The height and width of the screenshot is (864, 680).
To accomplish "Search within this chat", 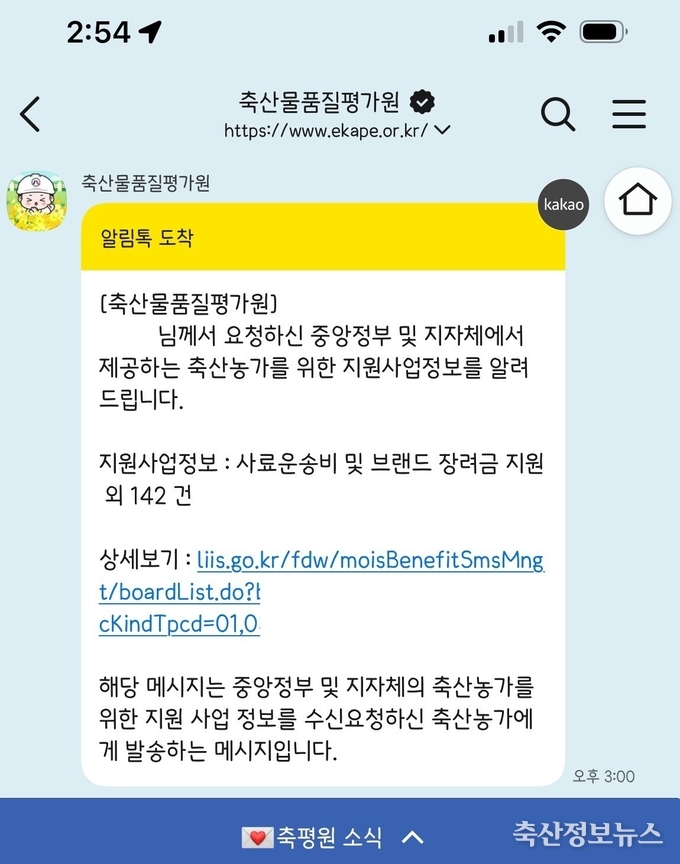I will (558, 115).
